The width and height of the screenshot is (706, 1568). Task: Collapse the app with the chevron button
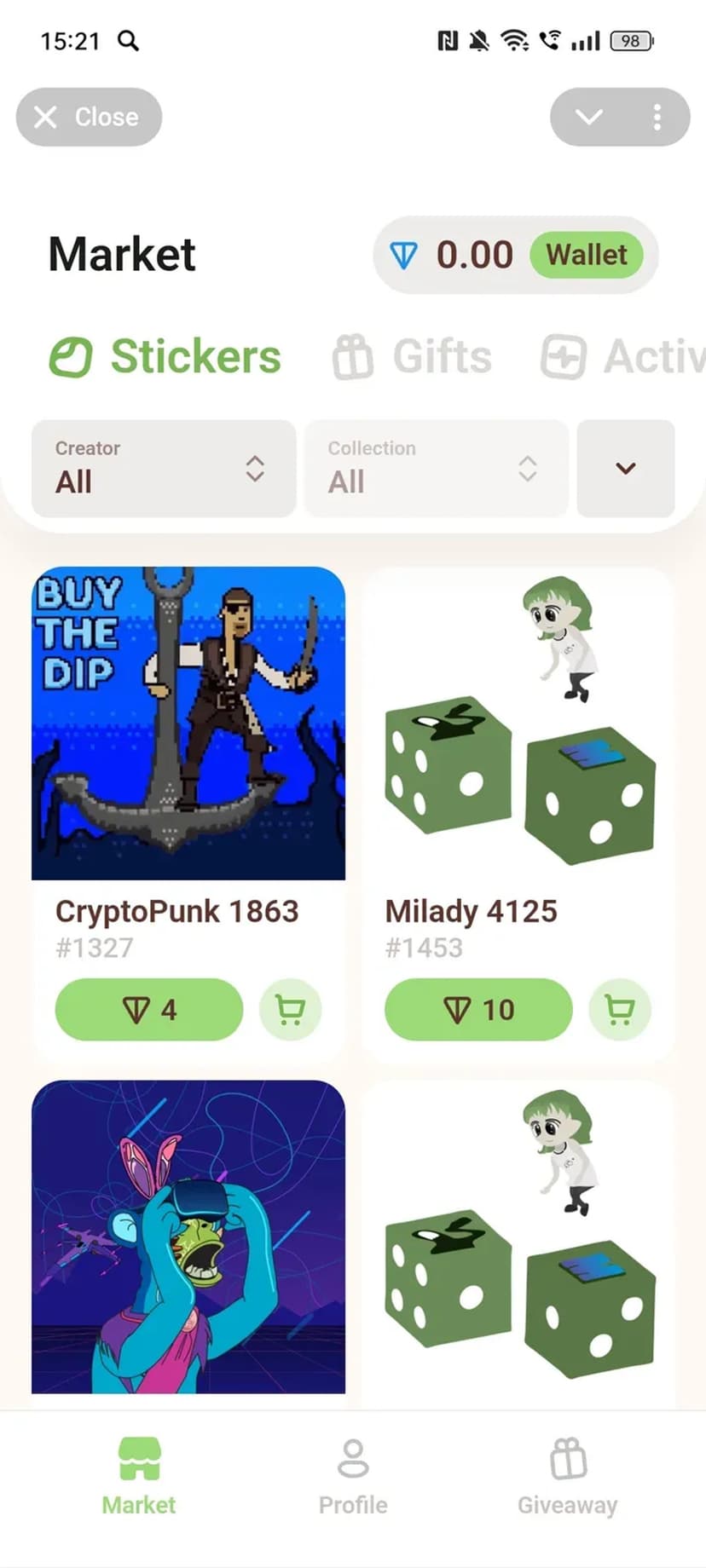click(x=588, y=117)
